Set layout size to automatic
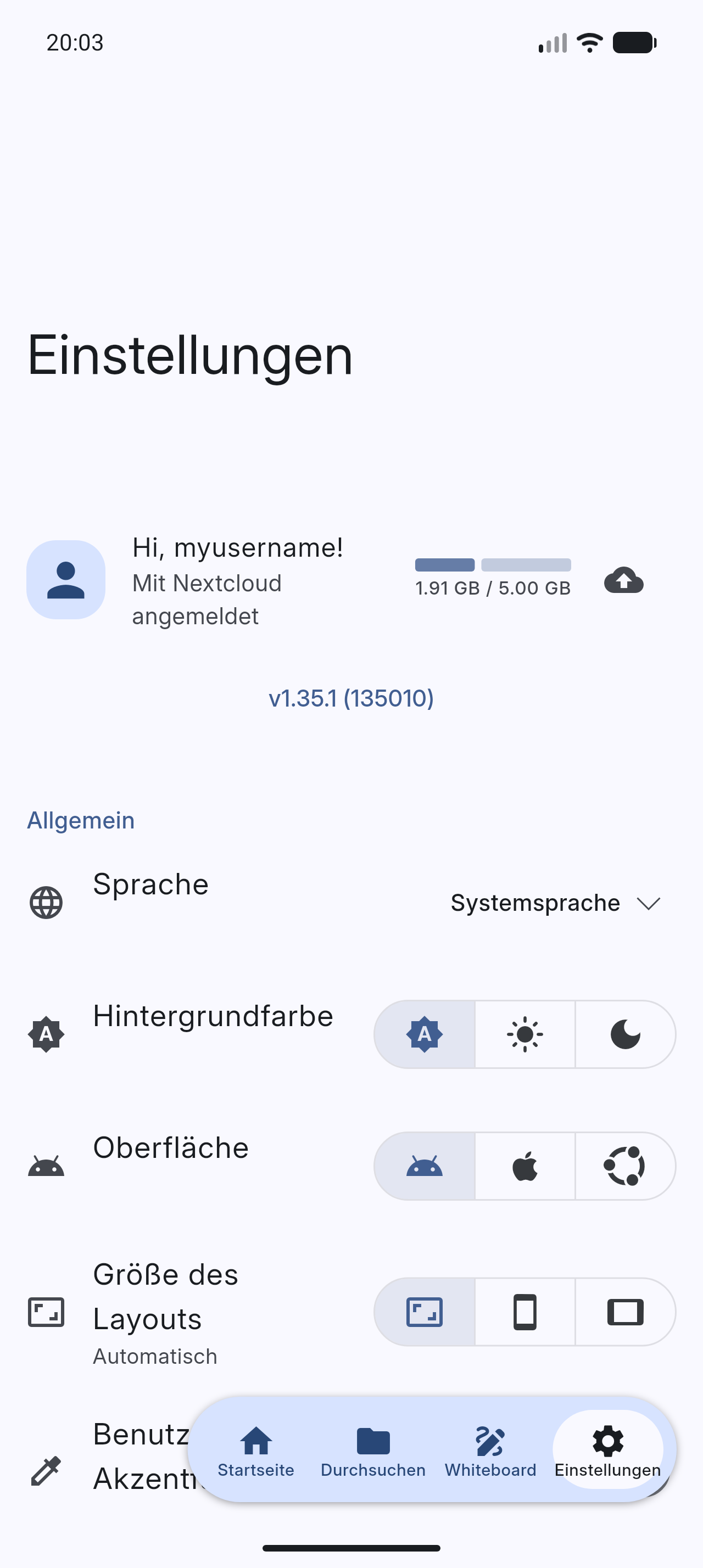This screenshot has width=703, height=1568. (425, 1312)
